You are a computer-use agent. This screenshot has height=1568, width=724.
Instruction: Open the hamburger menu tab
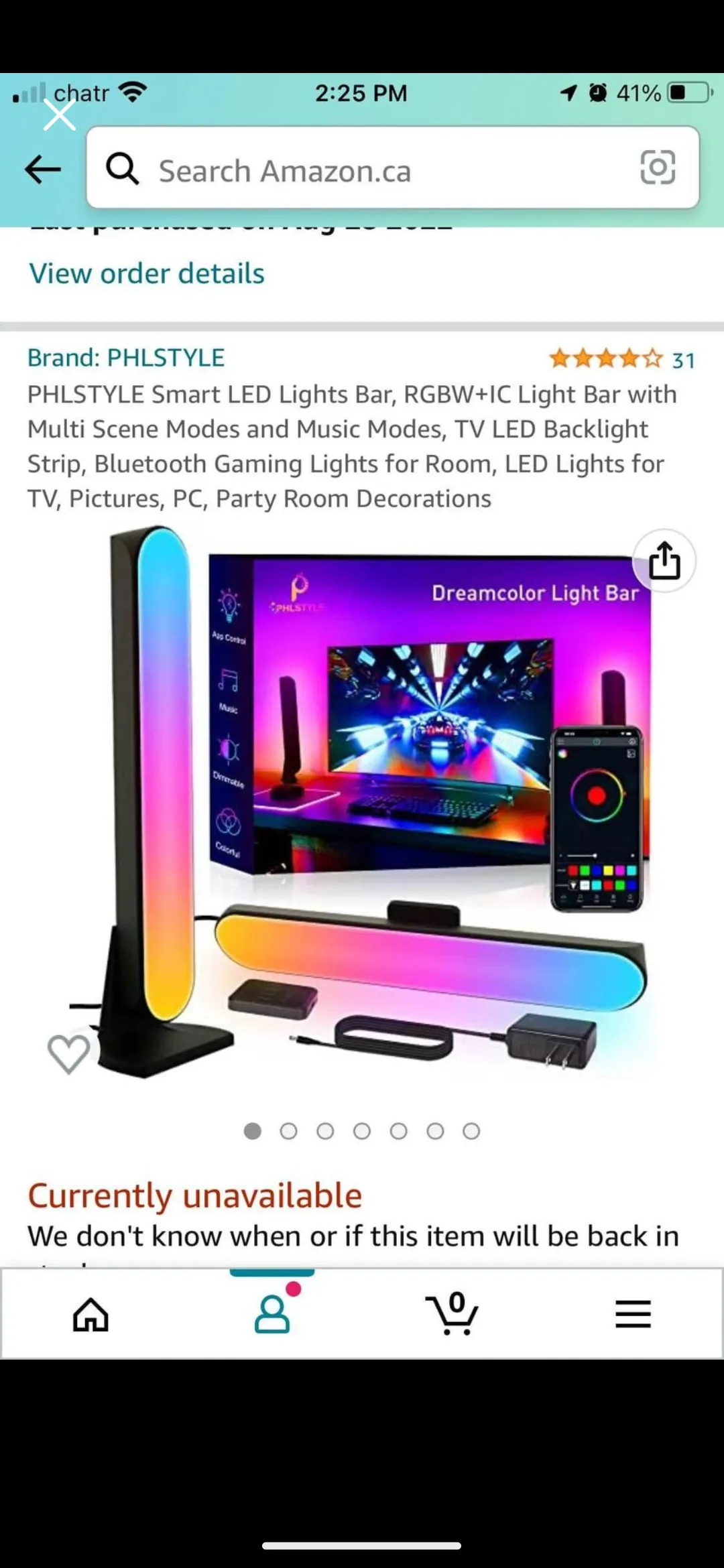(x=633, y=1314)
